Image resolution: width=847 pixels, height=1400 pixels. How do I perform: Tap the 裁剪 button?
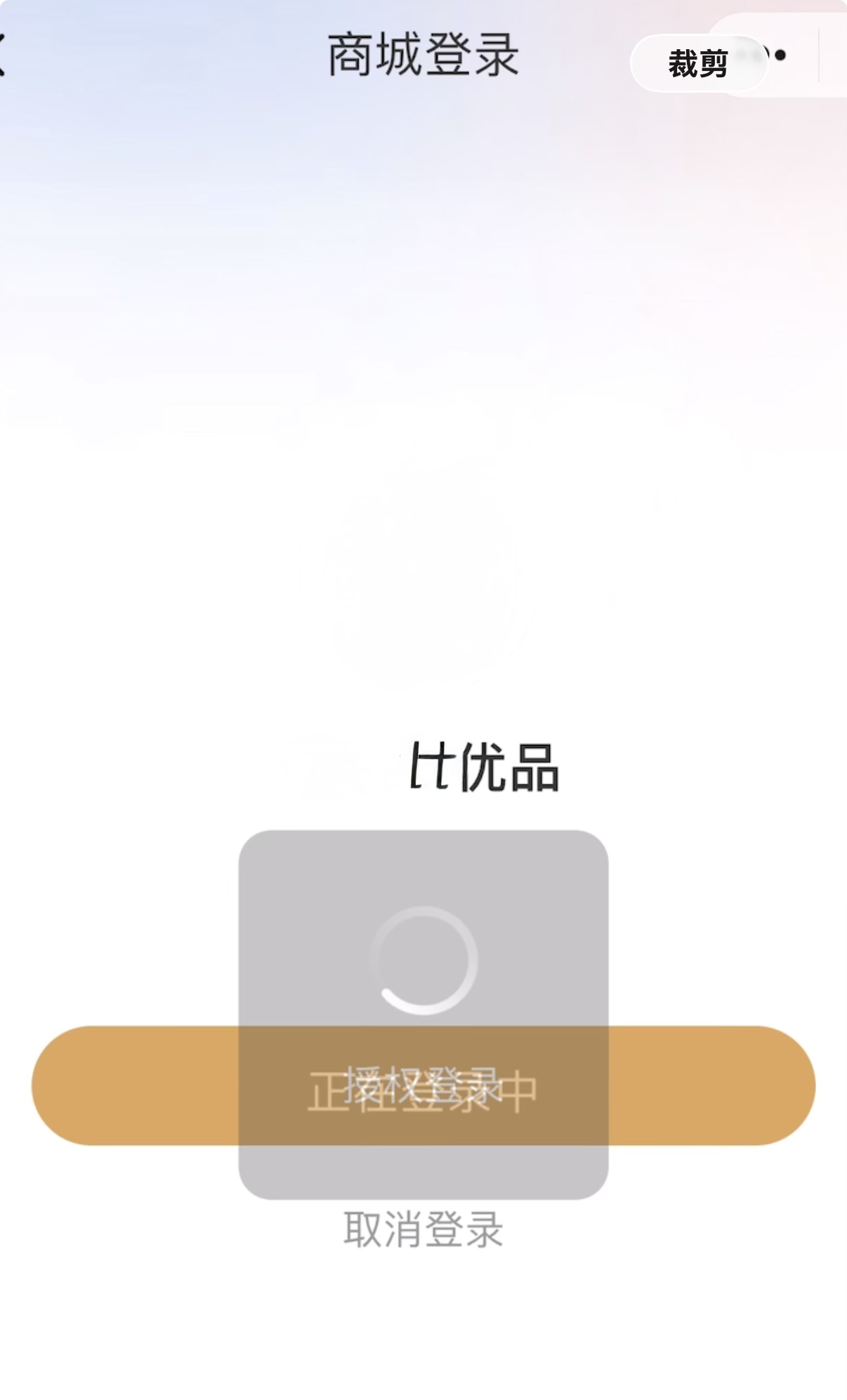click(x=697, y=64)
